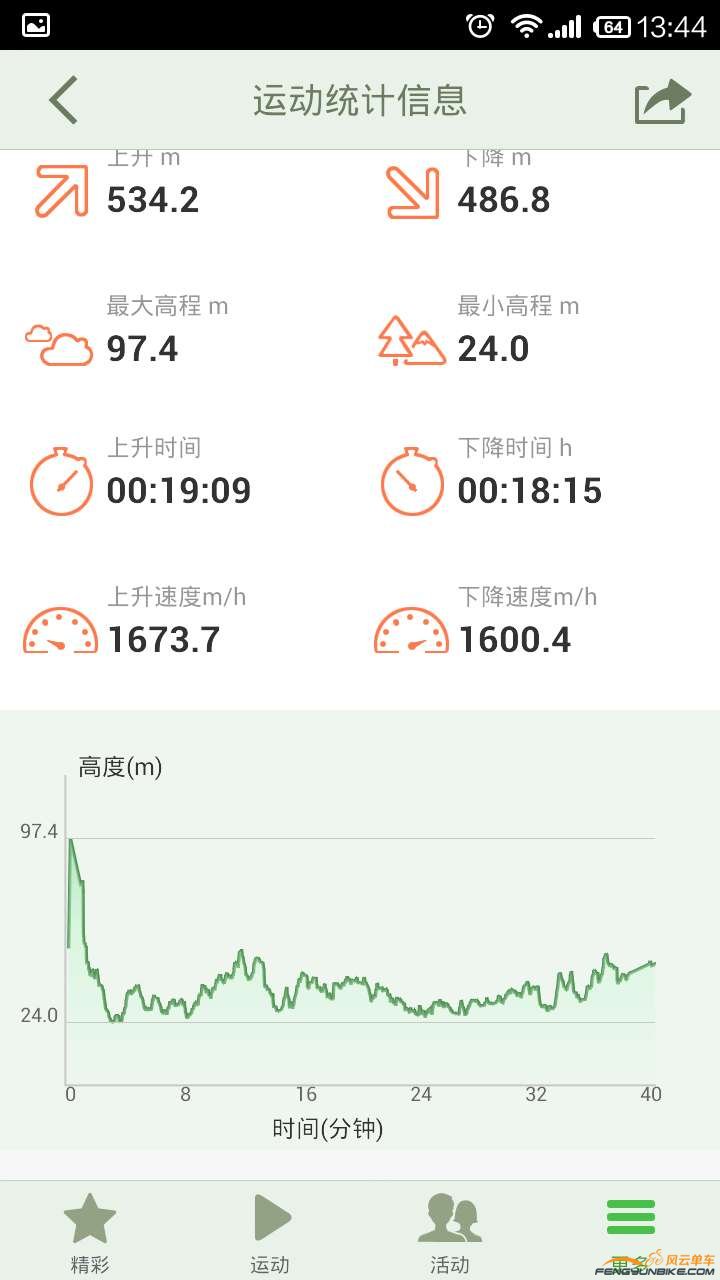Image resolution: width=720 pixels, height=1280 pixels.
Task: Click the stopwatch icon beside 下降时间
Action: pos(411,481)
